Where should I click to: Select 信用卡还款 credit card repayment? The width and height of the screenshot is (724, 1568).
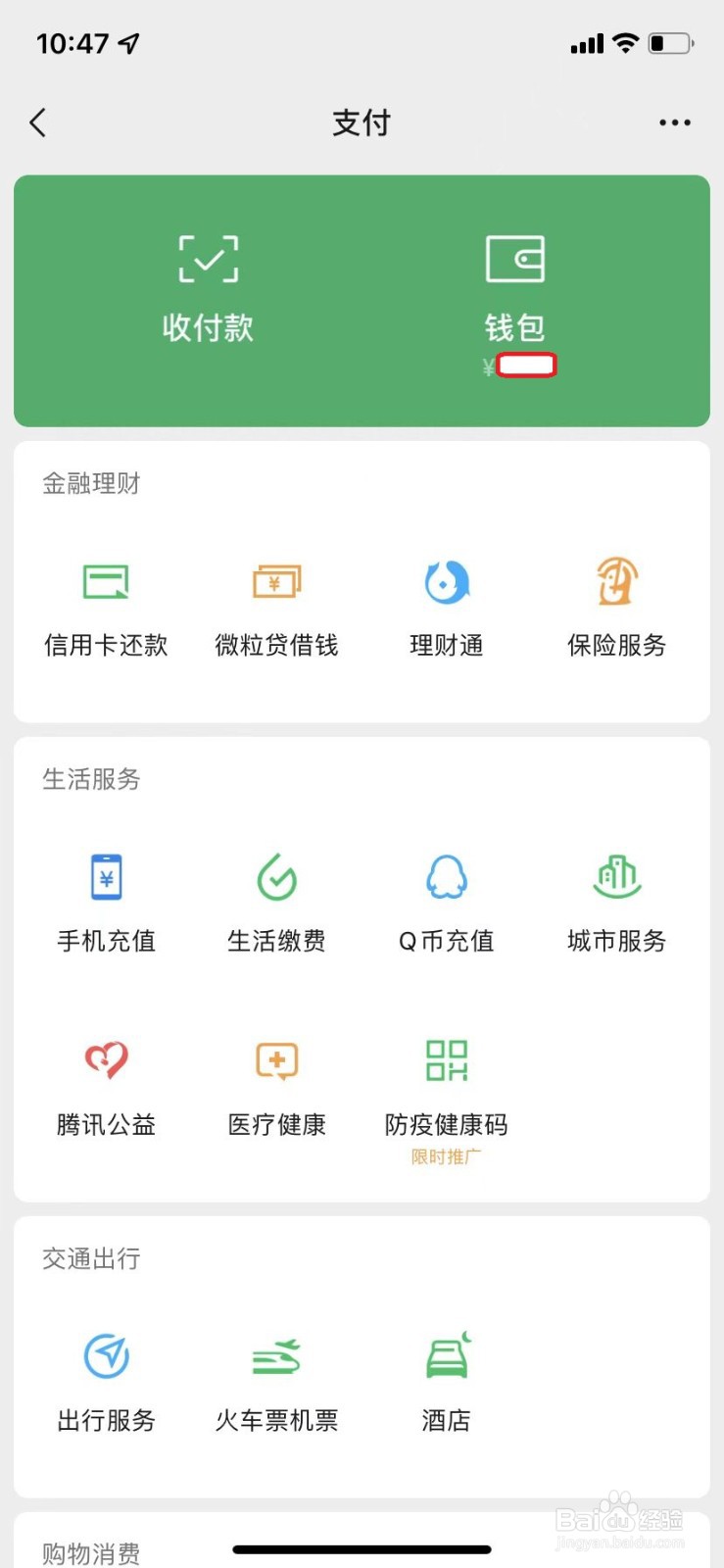point(106,608)
